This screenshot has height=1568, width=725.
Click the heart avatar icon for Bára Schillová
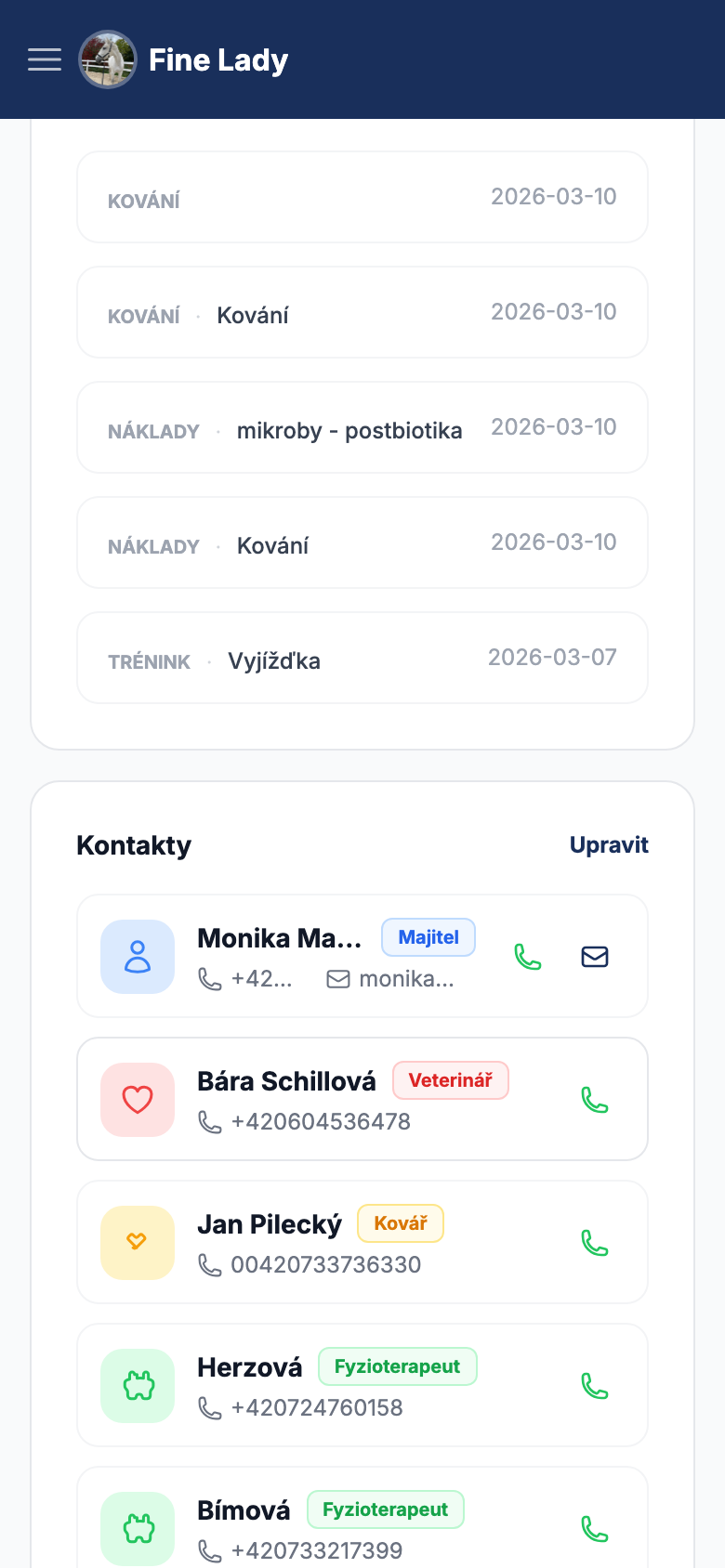click(137, 1099)
